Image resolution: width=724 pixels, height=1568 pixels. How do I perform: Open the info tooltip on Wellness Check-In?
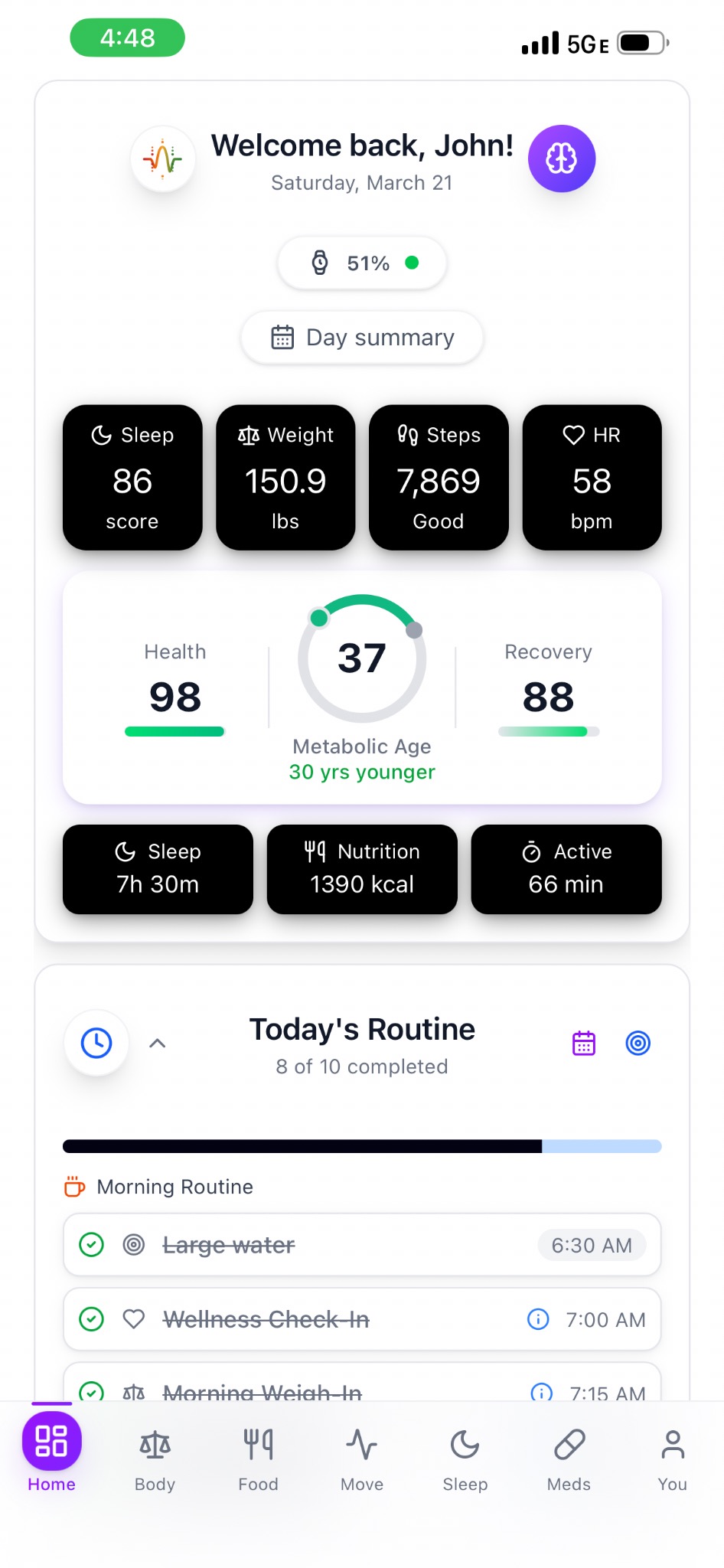tap(538, 1319)
